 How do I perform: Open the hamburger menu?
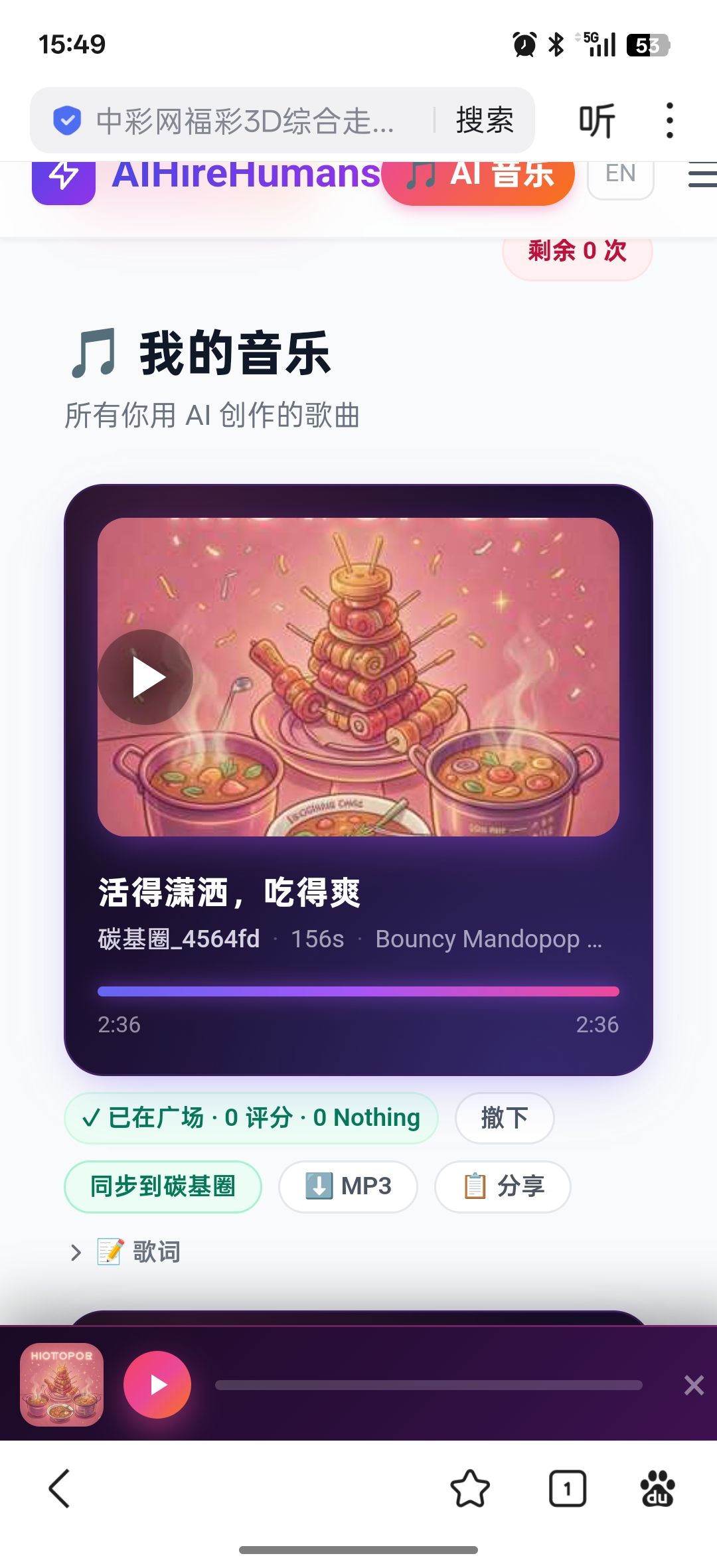pyautogui.click(x=702, y=175)
